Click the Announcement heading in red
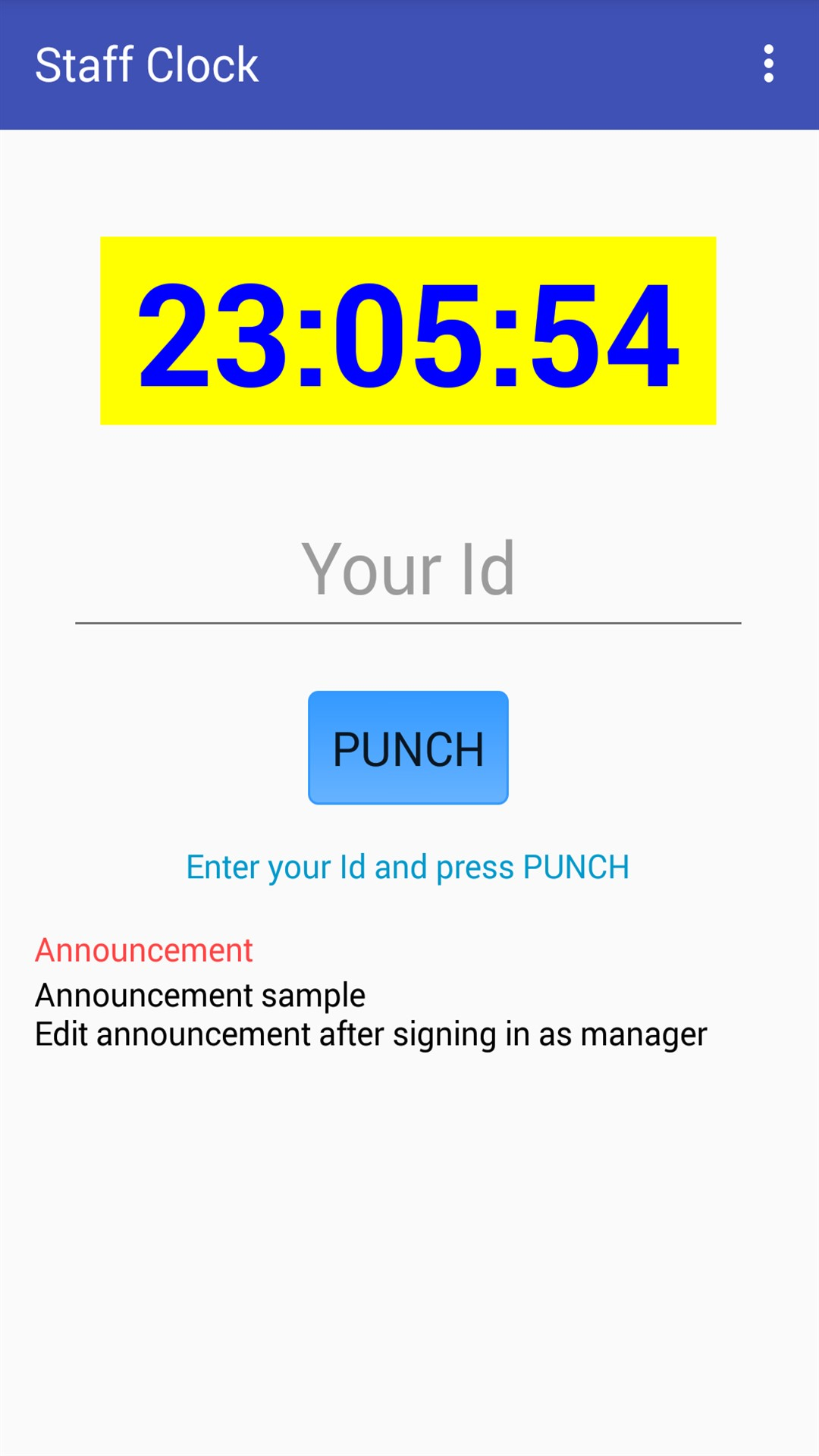The image size is (819, 1456). [143, 949]
